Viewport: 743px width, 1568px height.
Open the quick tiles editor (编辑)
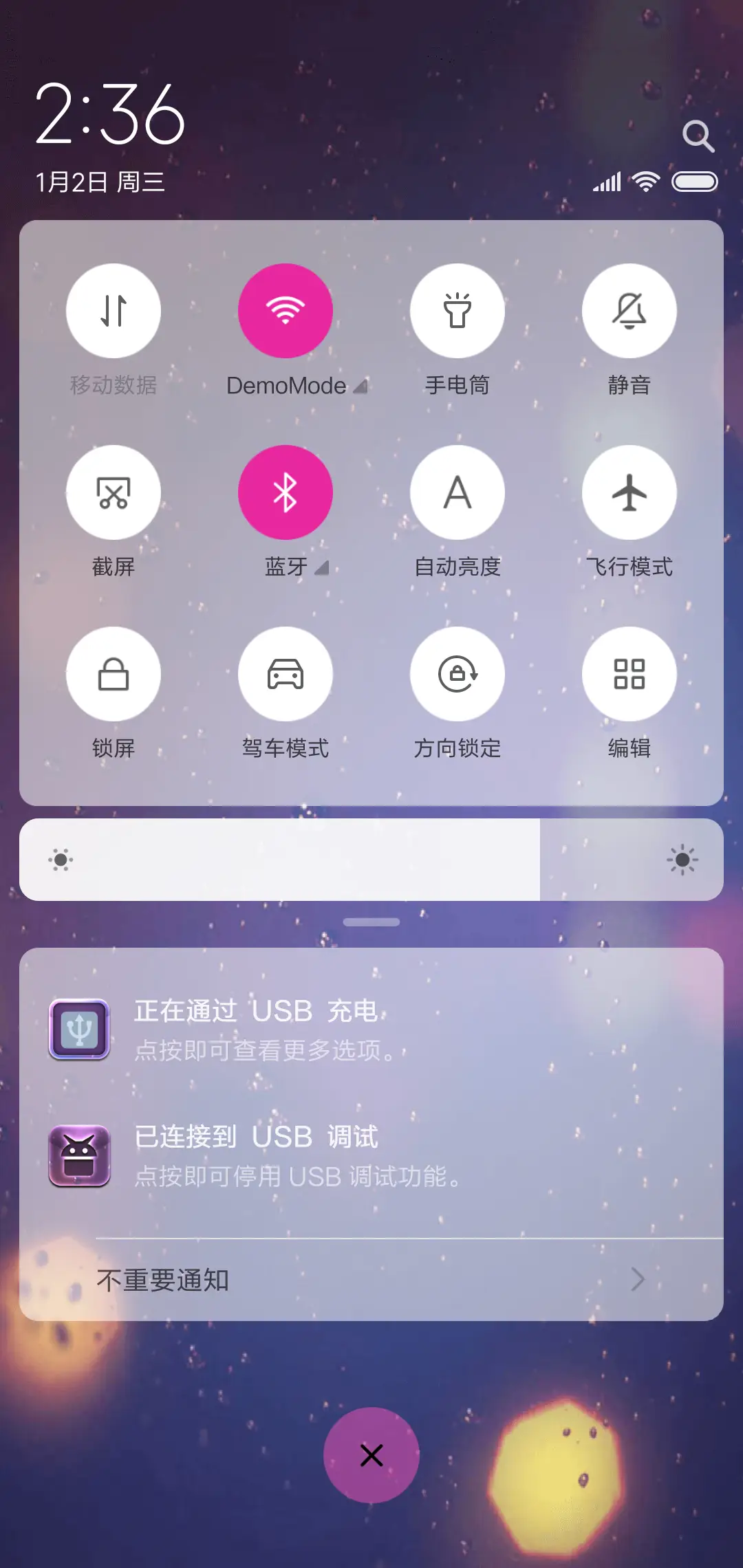point(629,674)
